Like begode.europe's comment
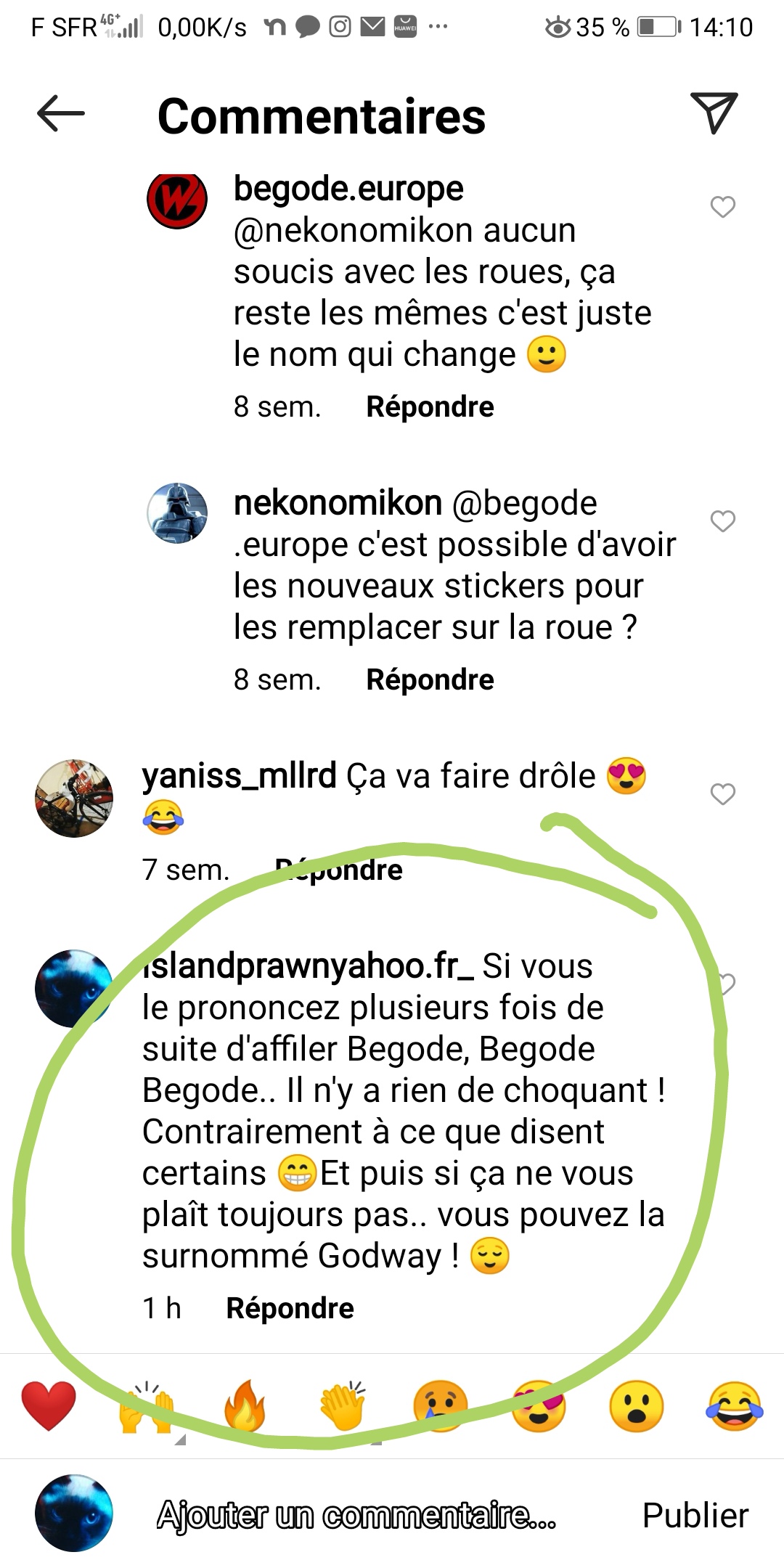Viewport: 784px width, 1568px height. tap(722, 207)
